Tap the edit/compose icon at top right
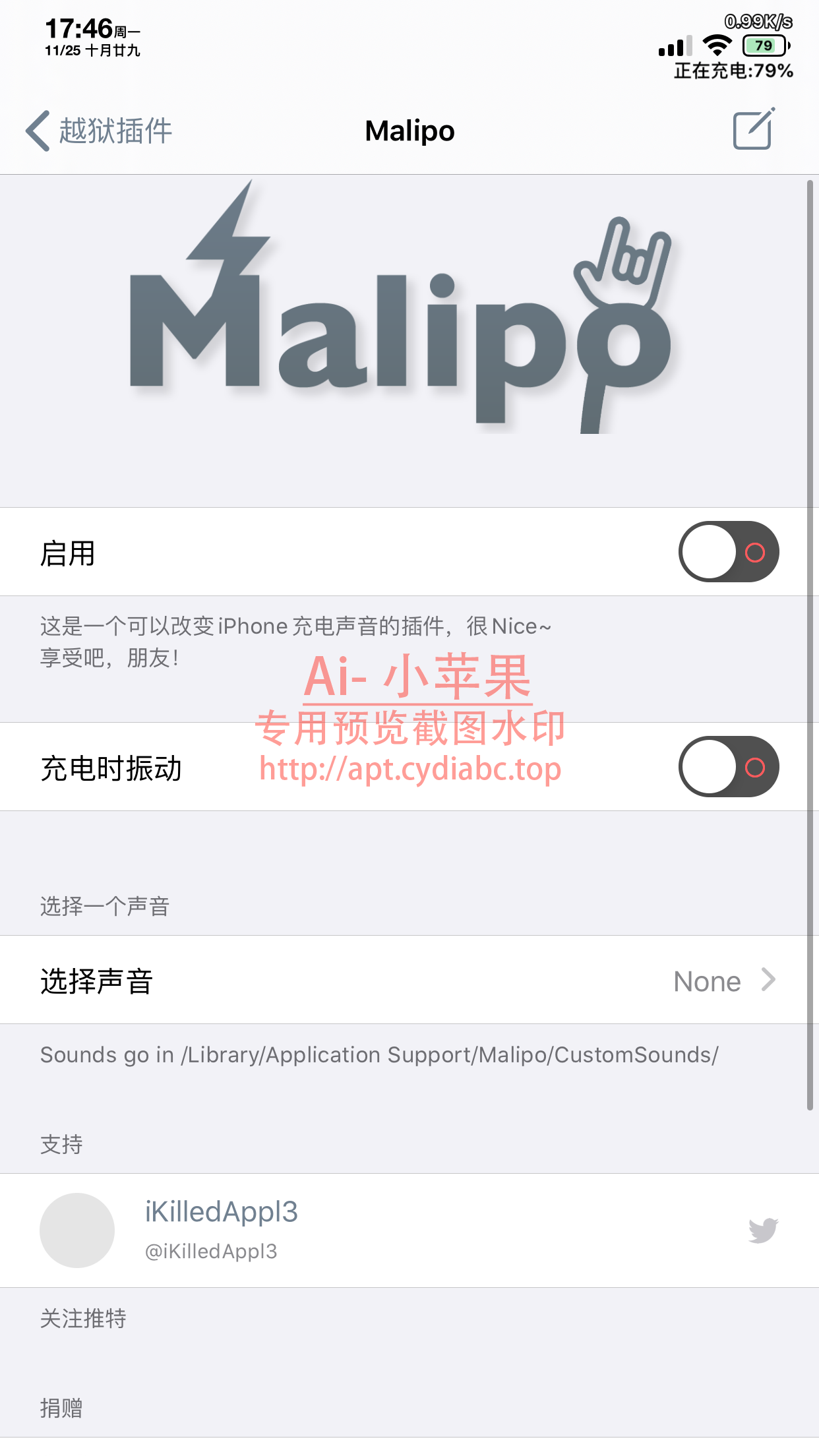 pos(752,129)
